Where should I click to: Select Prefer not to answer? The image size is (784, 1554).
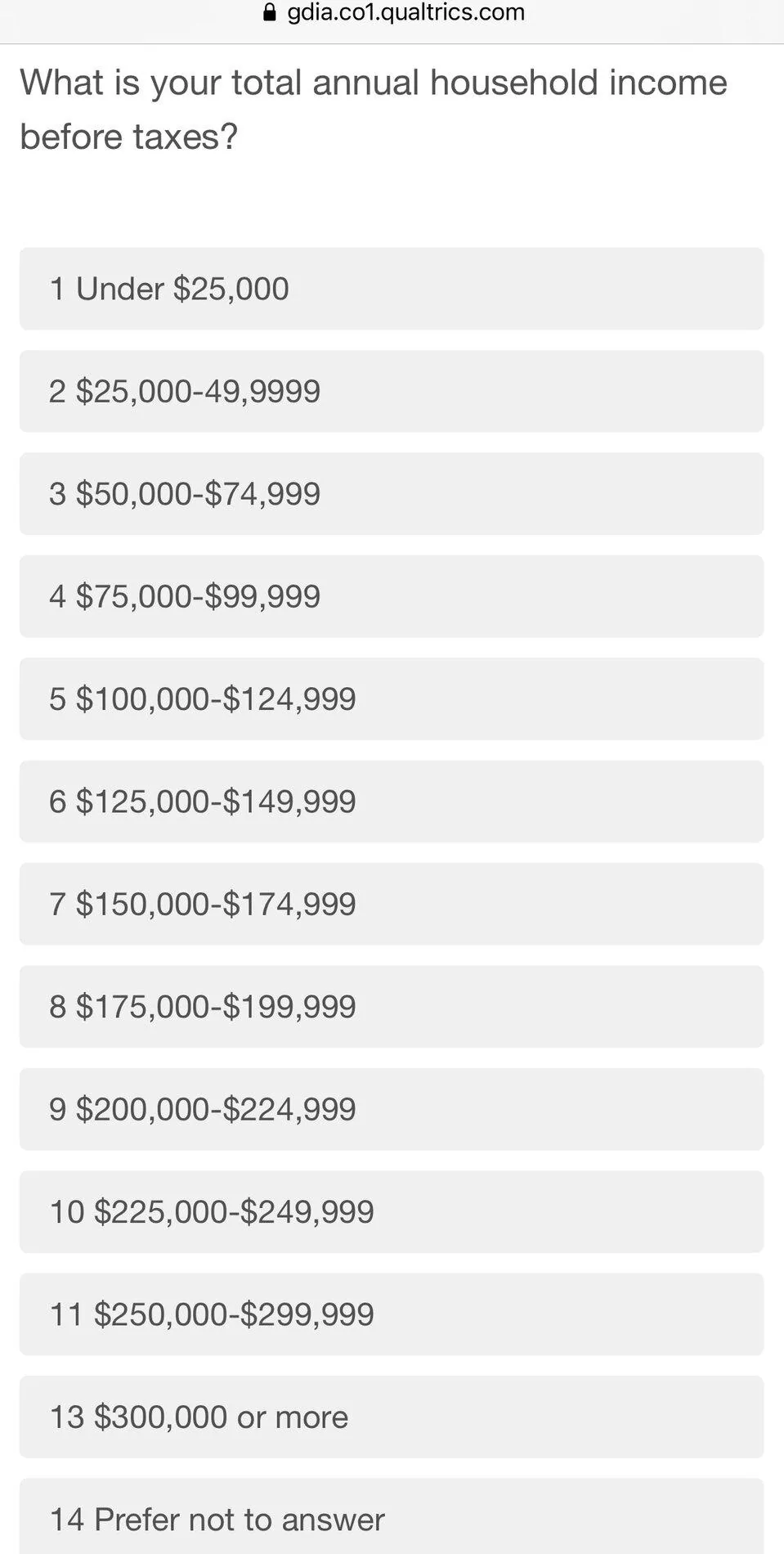pos(392,1516)
